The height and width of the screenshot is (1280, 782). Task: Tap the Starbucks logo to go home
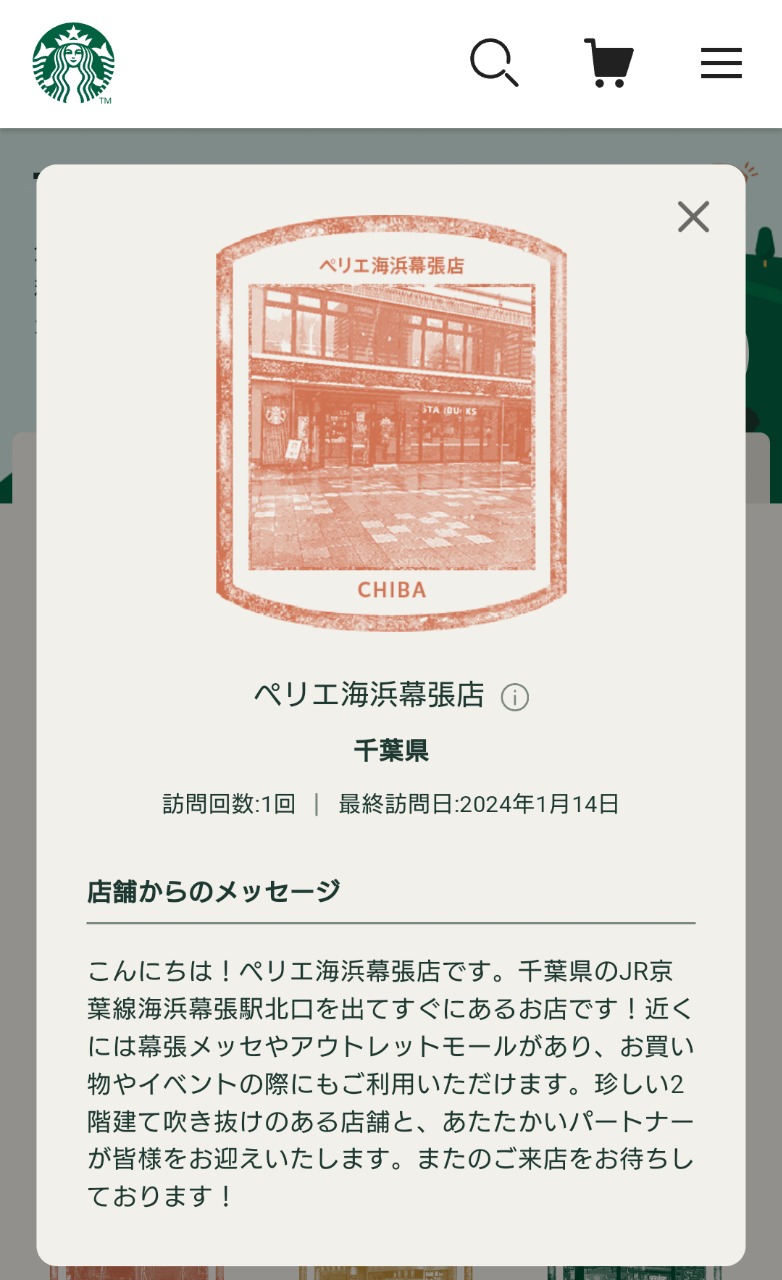73,63
